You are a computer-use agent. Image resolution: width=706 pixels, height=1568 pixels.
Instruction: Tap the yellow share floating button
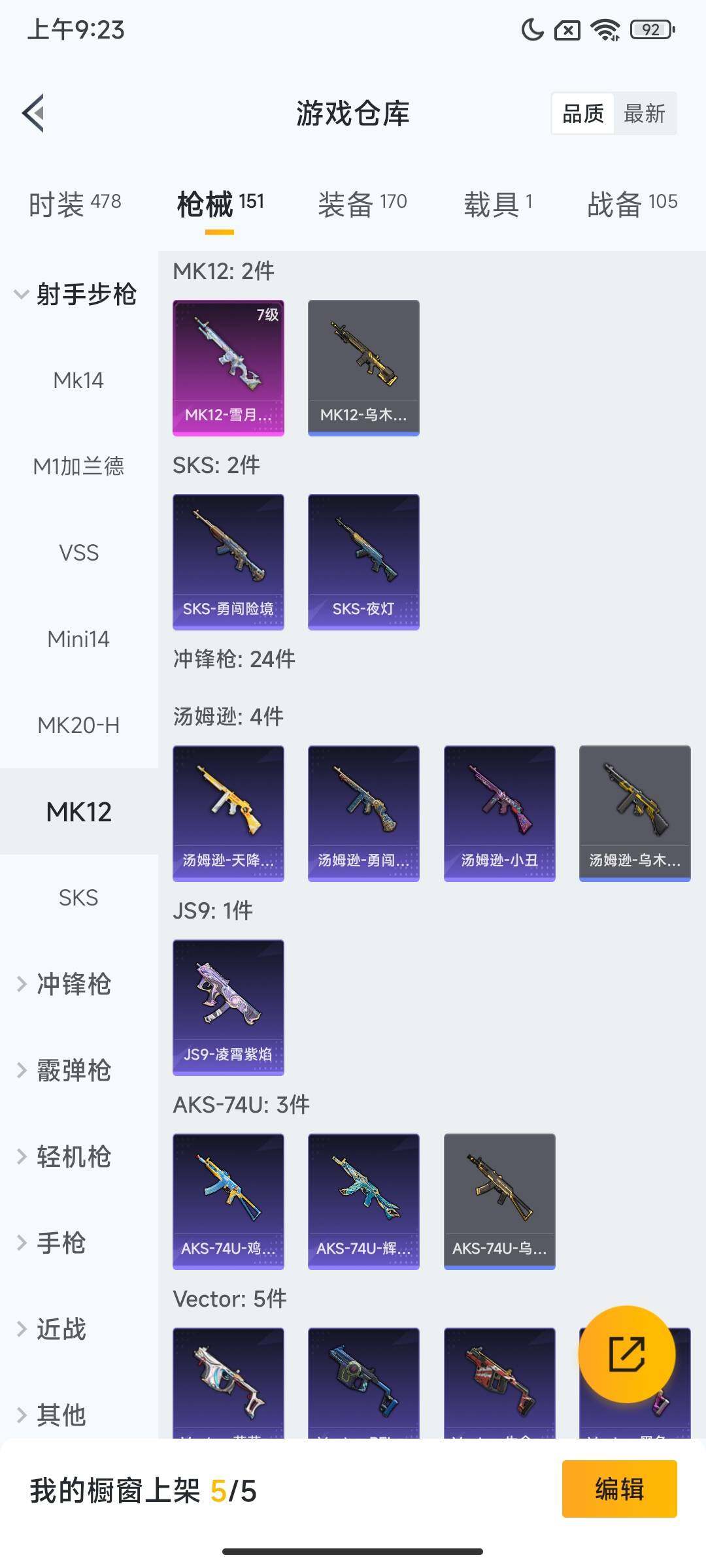tap(626, 1354)
